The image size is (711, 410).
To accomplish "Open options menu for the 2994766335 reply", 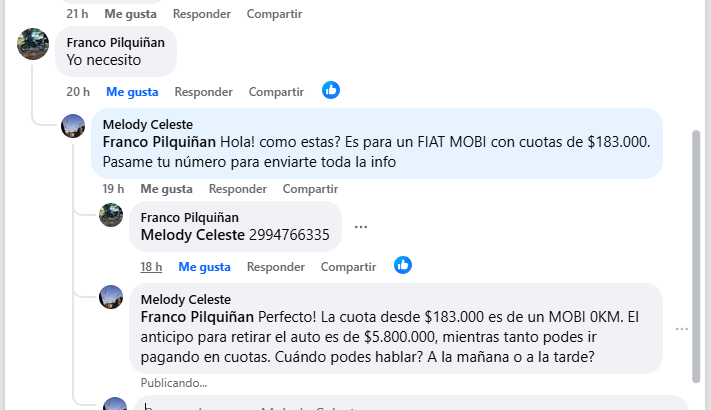I will [x=361, y=227].
